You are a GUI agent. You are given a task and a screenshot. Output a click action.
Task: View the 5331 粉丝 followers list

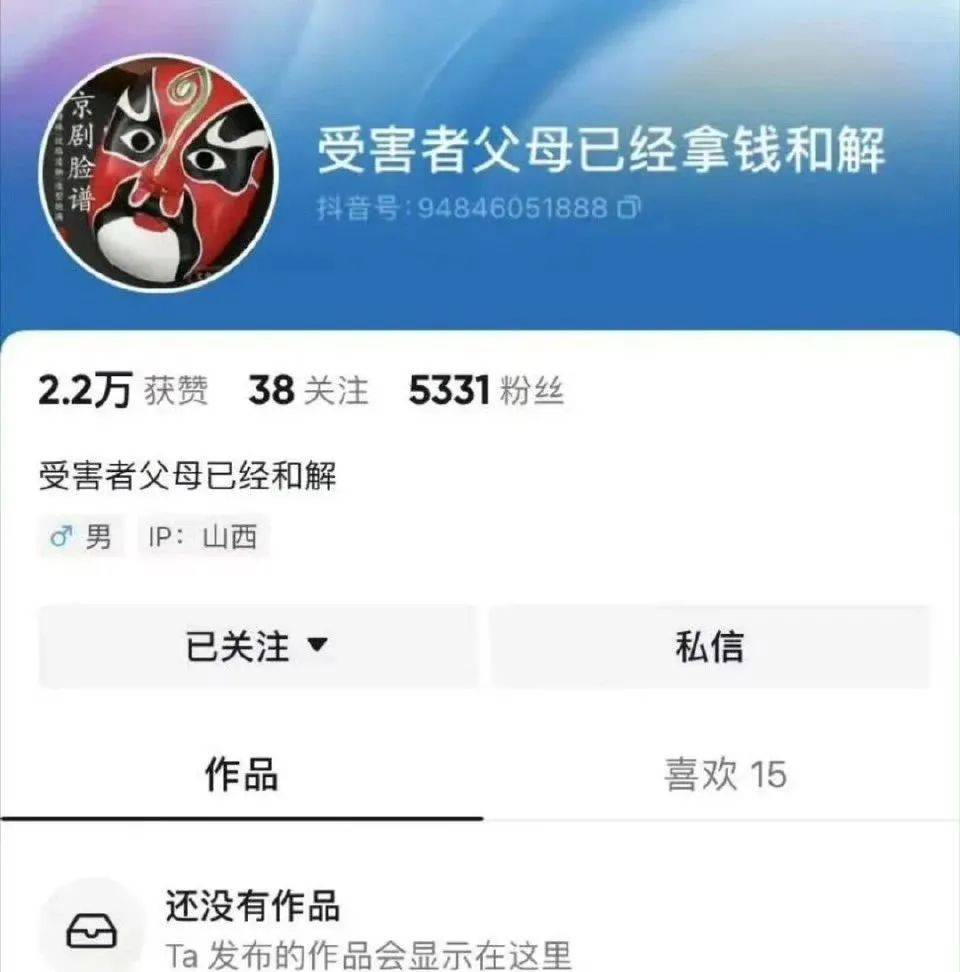(486, 391)
